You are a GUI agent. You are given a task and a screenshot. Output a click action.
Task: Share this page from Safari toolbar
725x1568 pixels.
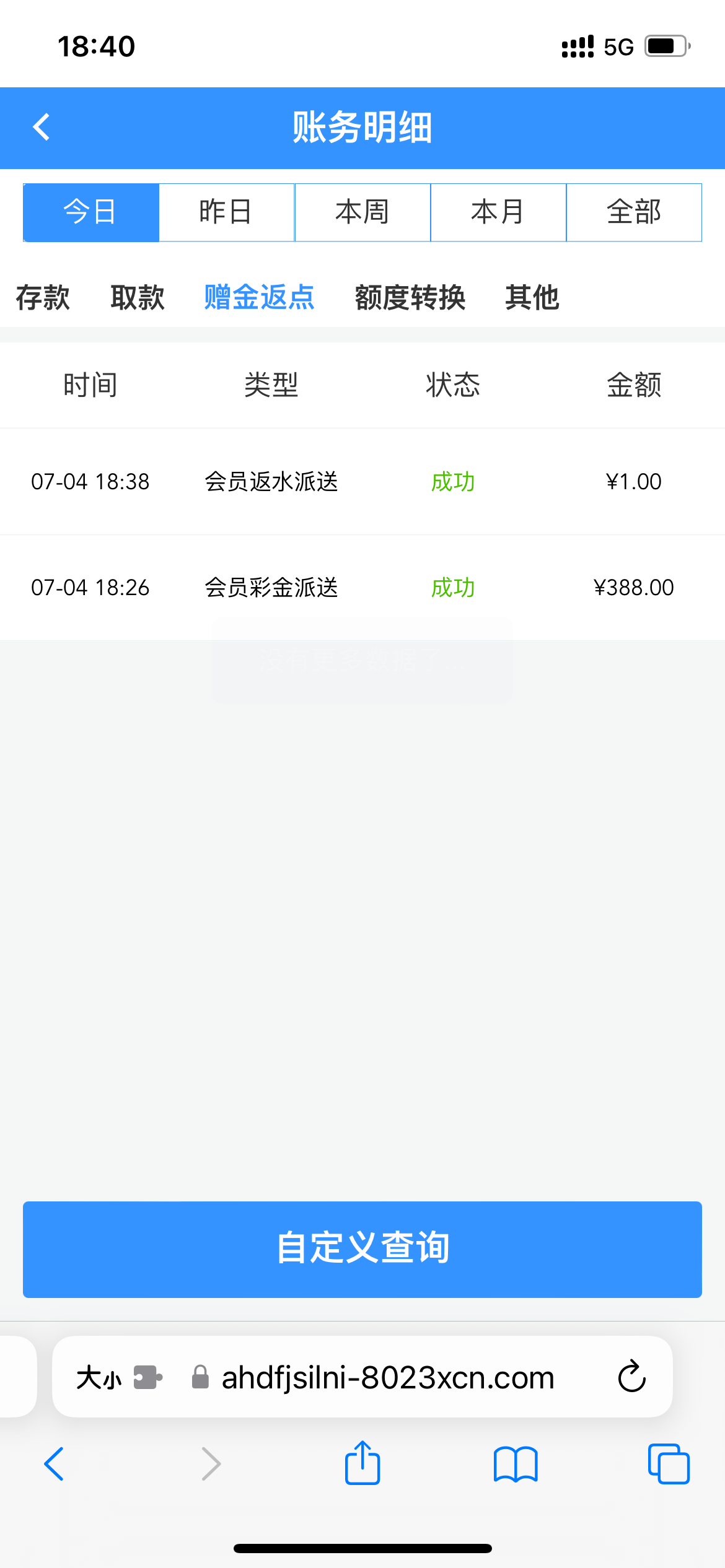click(x=362, y=1463)
